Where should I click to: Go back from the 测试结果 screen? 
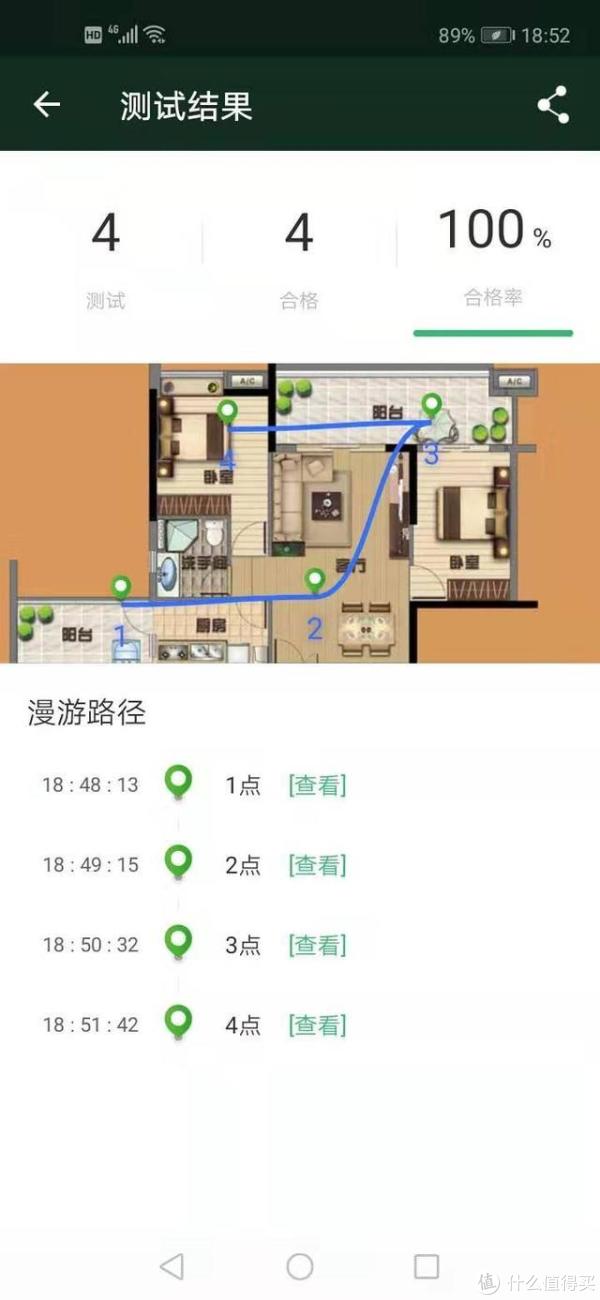pyautogui.click(x=47, y=105)
